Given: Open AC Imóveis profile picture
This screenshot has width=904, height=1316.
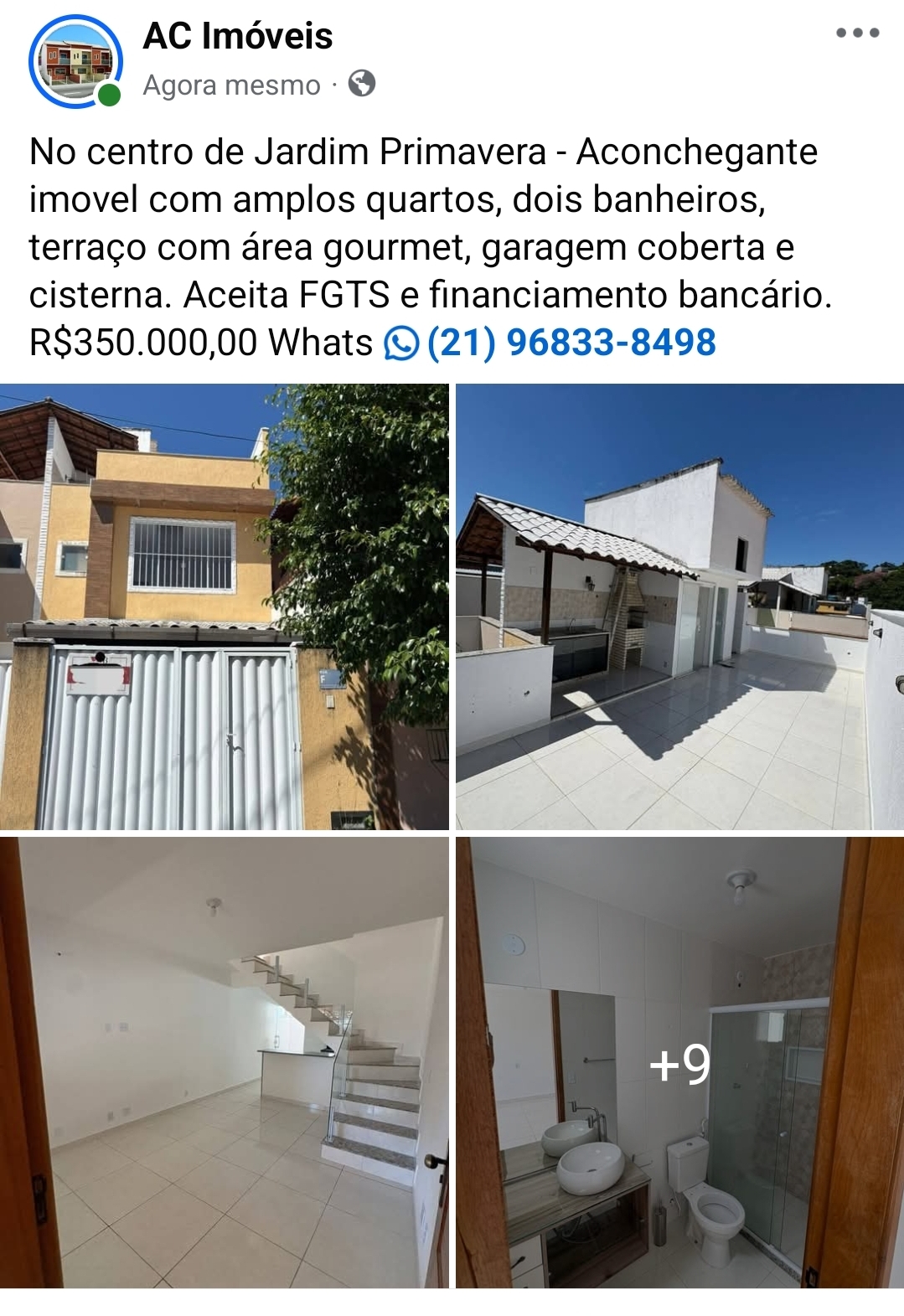Looking at the screenshot, I should pos(75,60).
